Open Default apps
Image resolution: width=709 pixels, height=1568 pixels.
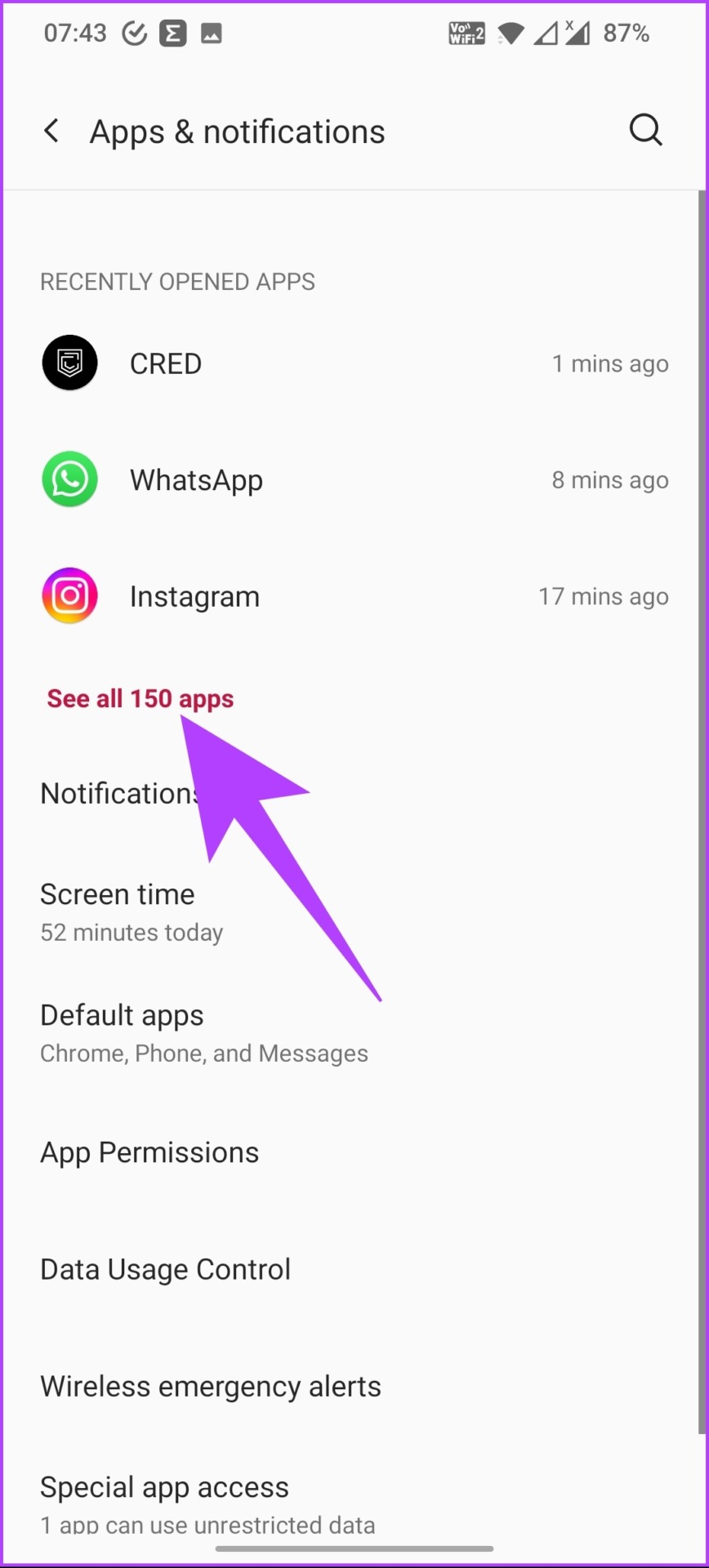(354, 1032)
